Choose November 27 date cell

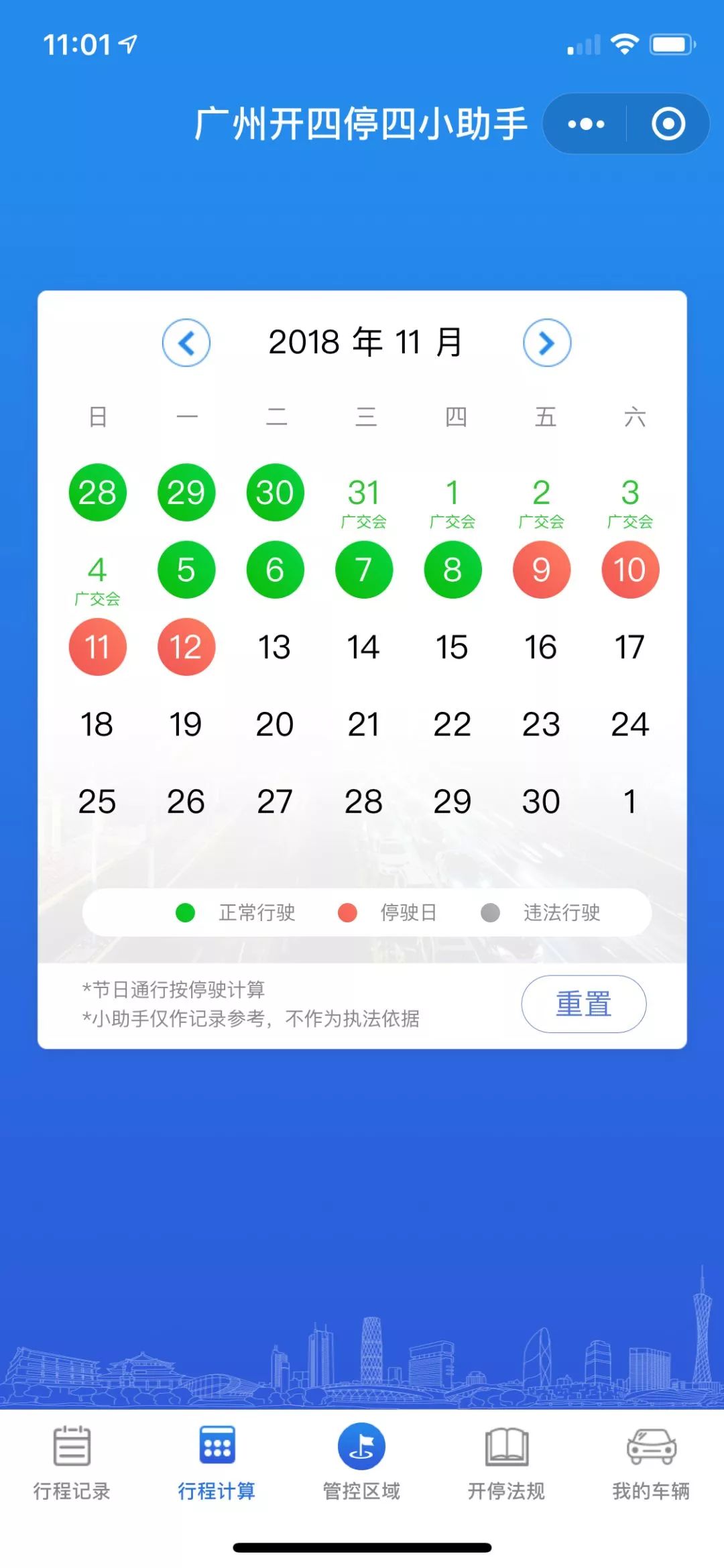tap(275, 801)
